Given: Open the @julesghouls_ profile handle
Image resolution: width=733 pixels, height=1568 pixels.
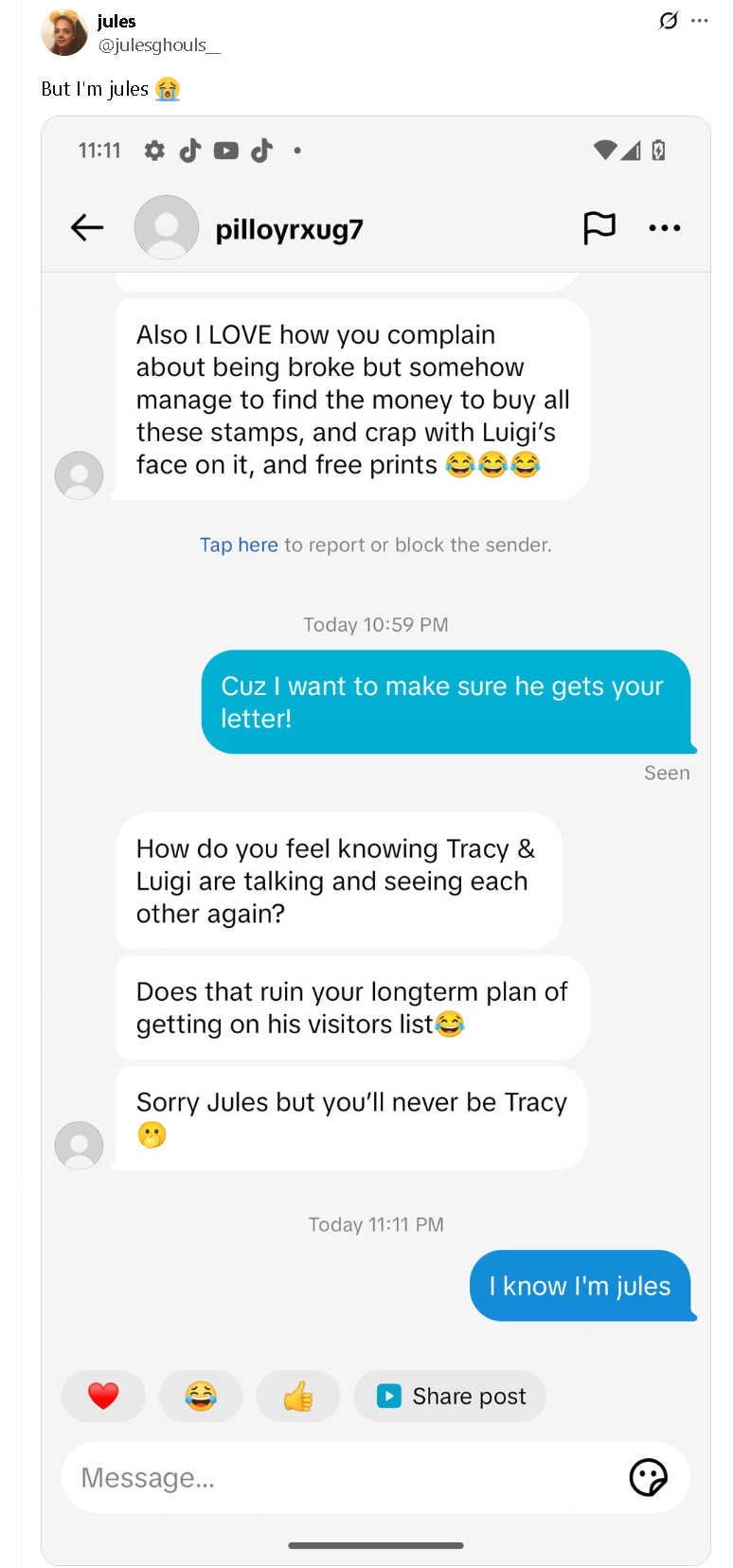Looking at the screenshot, I should pyautogui.click(x=159, y=45).
